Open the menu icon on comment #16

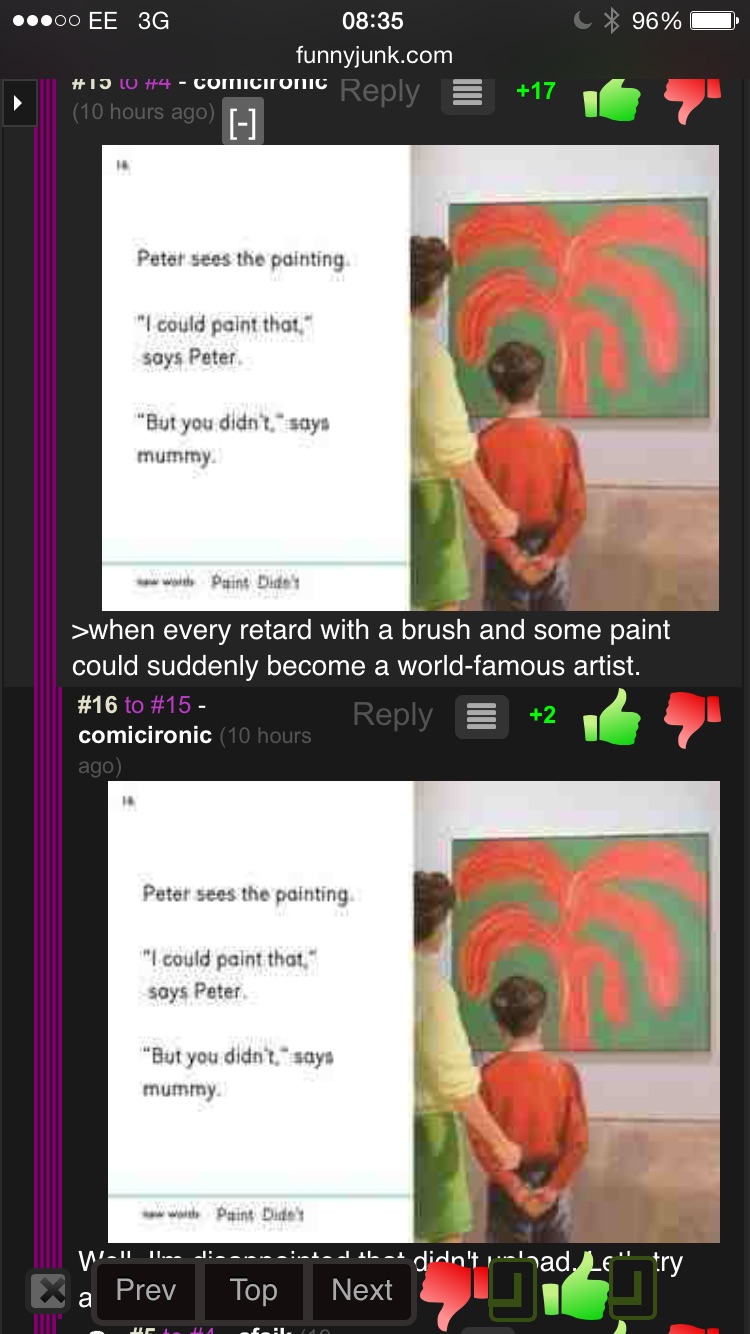[x=481, y=716]
